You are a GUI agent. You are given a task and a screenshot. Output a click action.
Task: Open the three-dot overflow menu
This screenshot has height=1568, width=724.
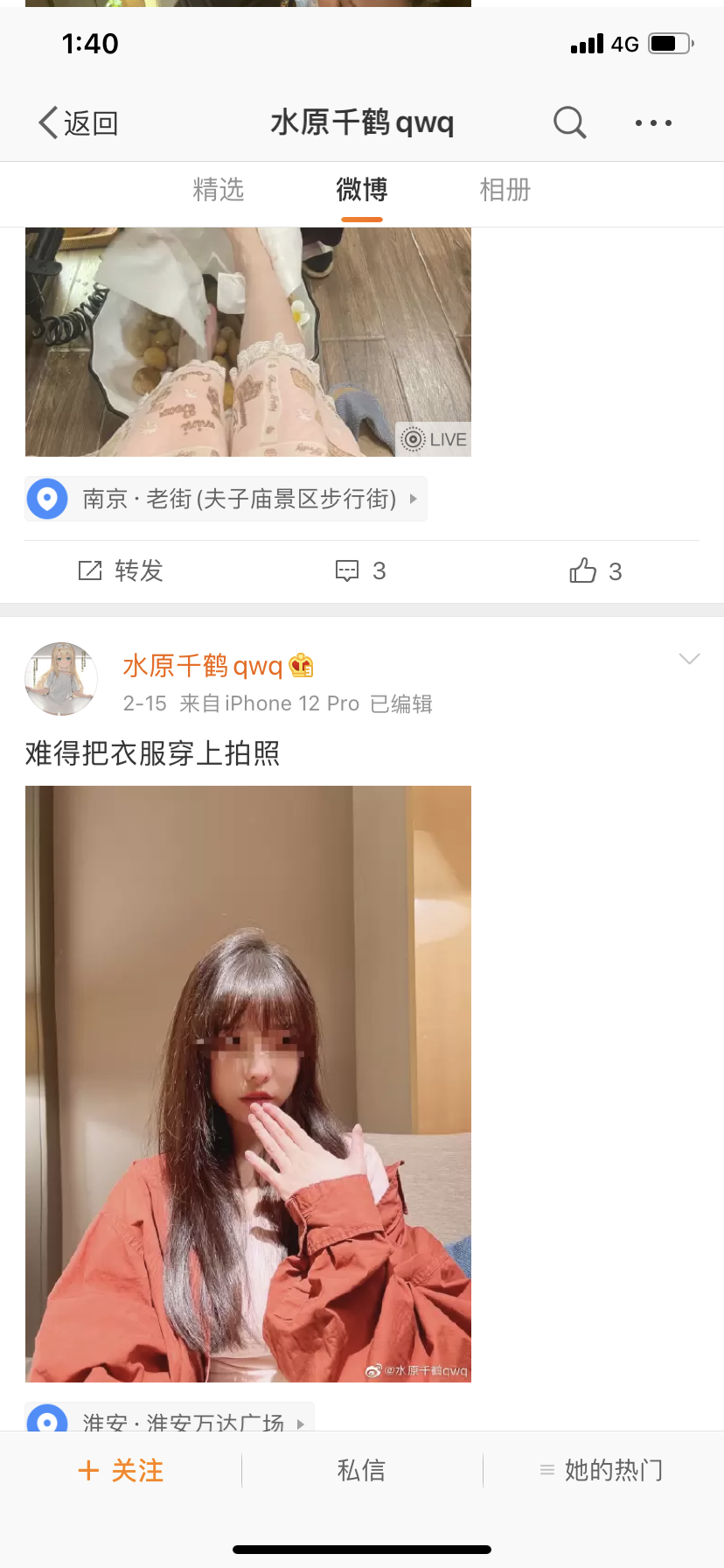coord(653,122)
